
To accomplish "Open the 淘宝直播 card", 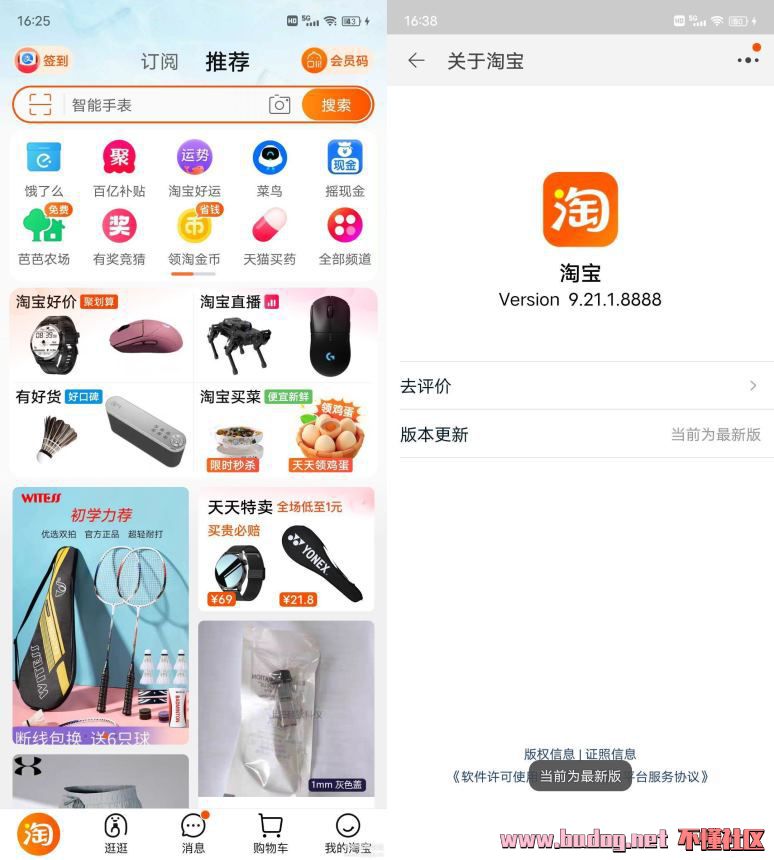I will [x=285, y=335].
